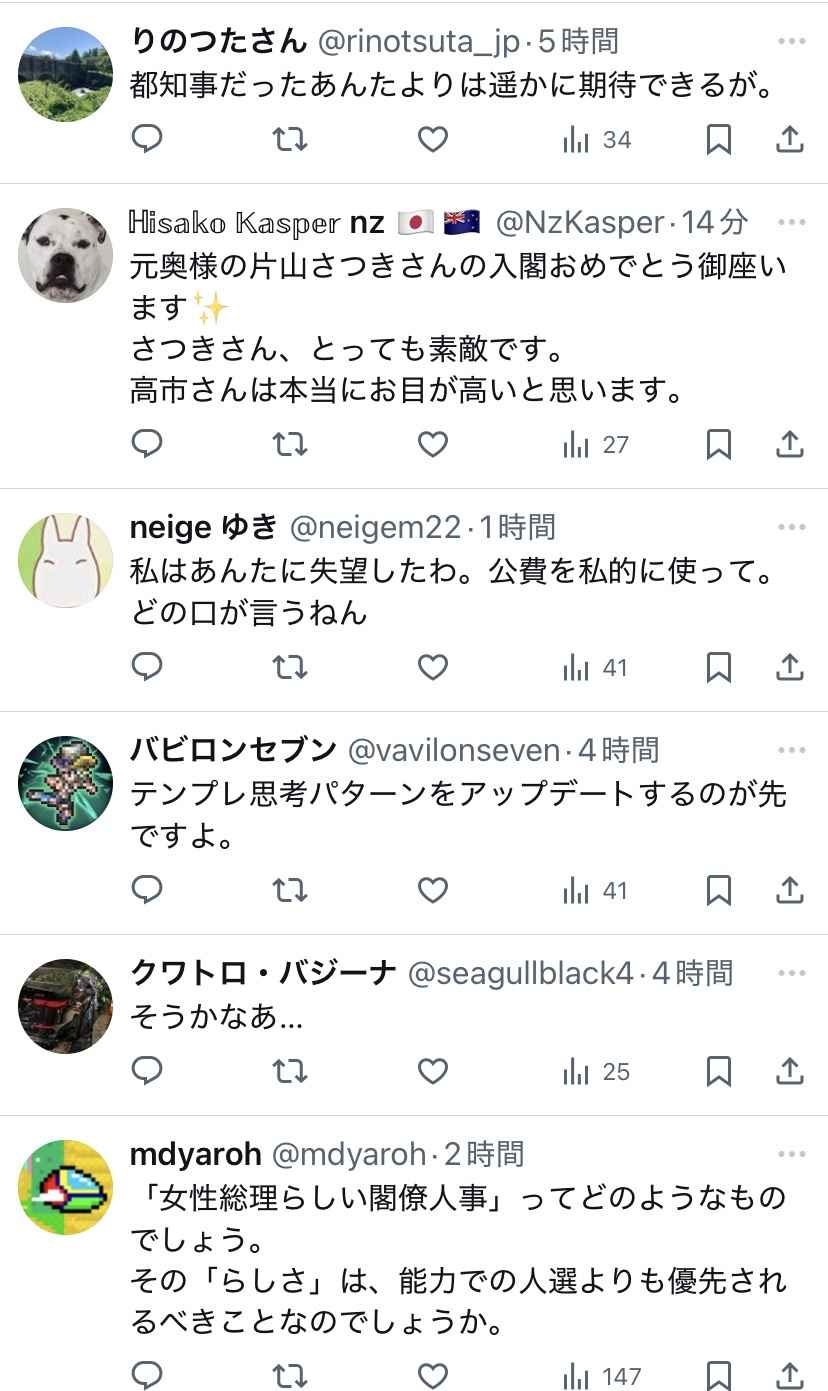Image resolution: width=828 pixels, height=1391 pixels.
Task: Like the tweet from りのつたさん
Action: point(432,139)
